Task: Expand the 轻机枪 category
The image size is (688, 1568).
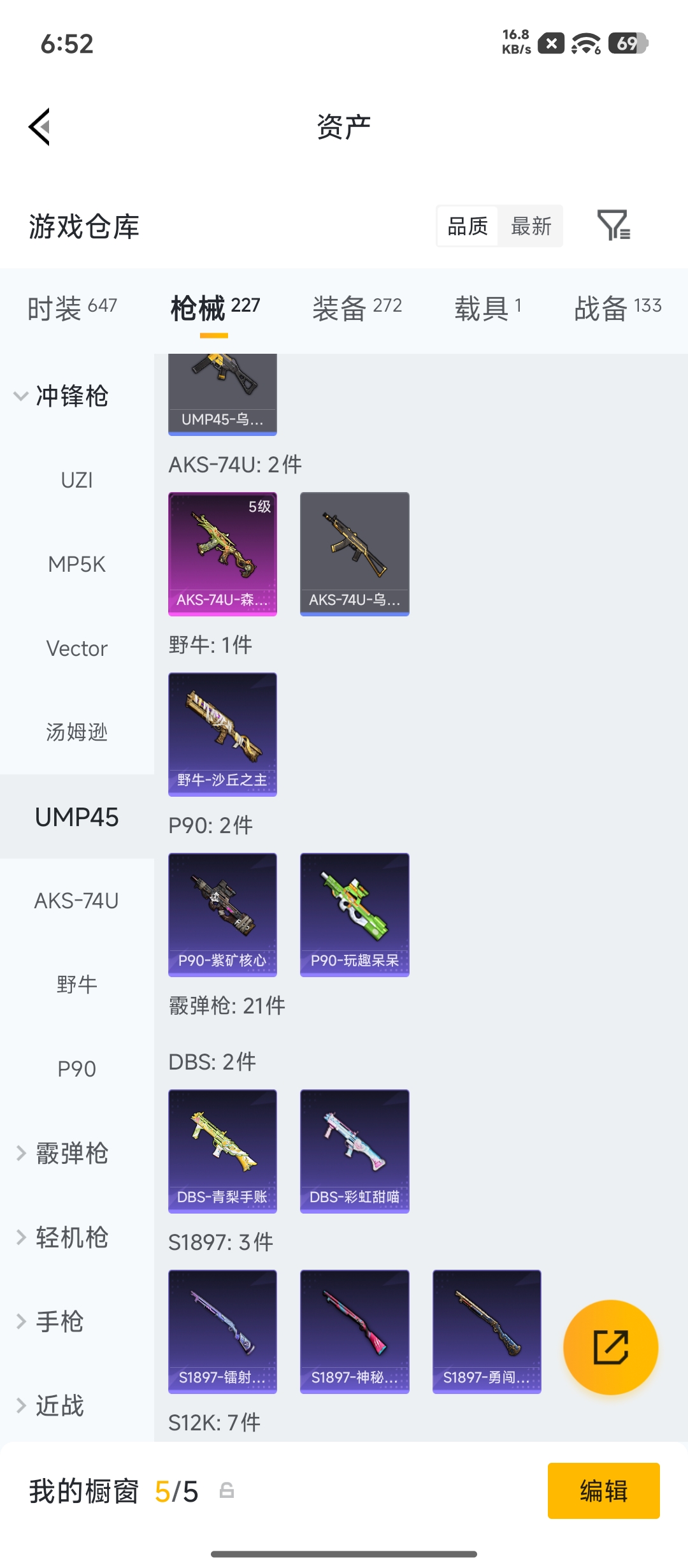Action: pyautogui.click(x=62, y=1237)
